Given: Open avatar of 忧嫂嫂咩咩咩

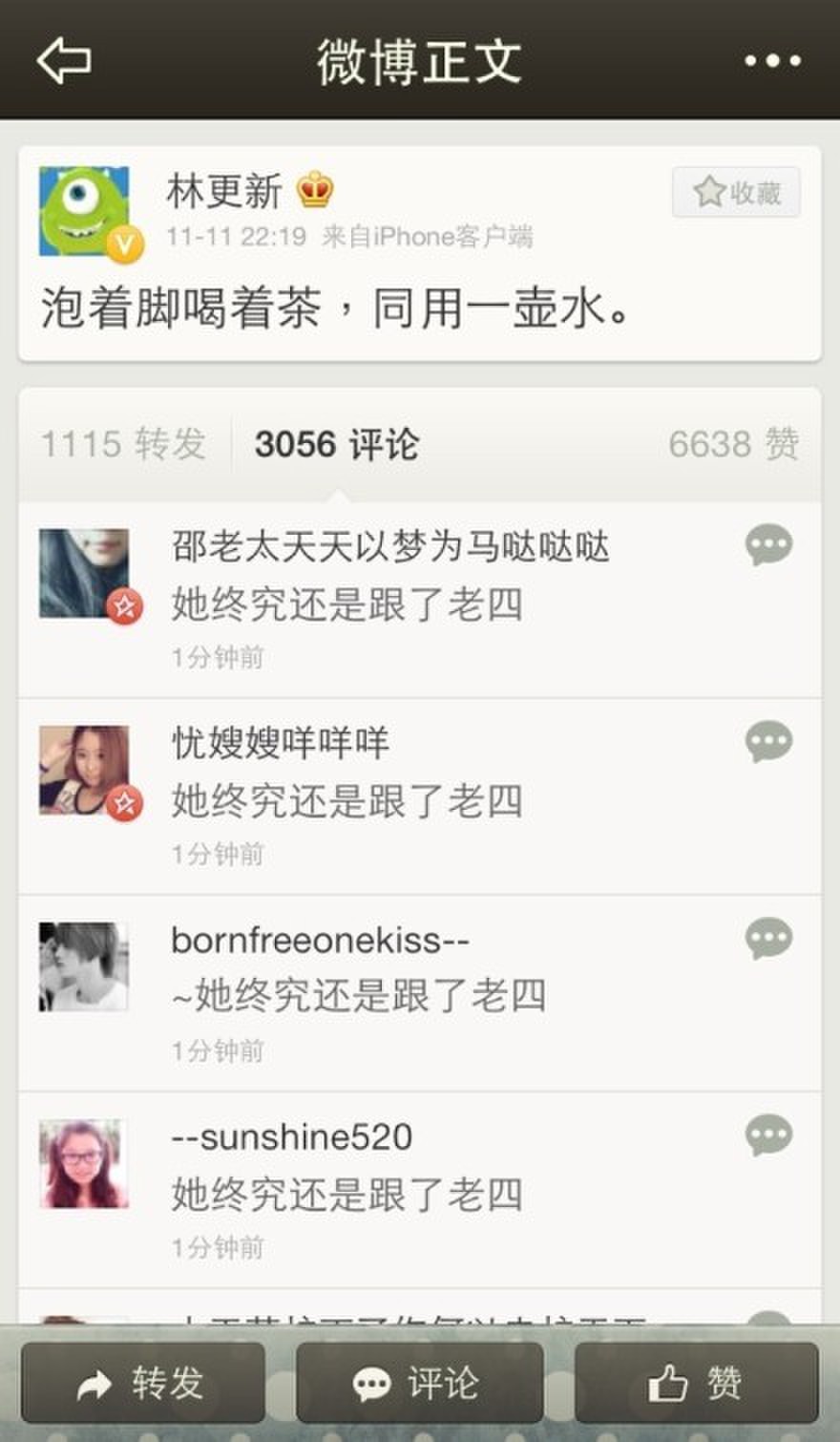Looking at the screenshot, I should (x=84, y=770).
